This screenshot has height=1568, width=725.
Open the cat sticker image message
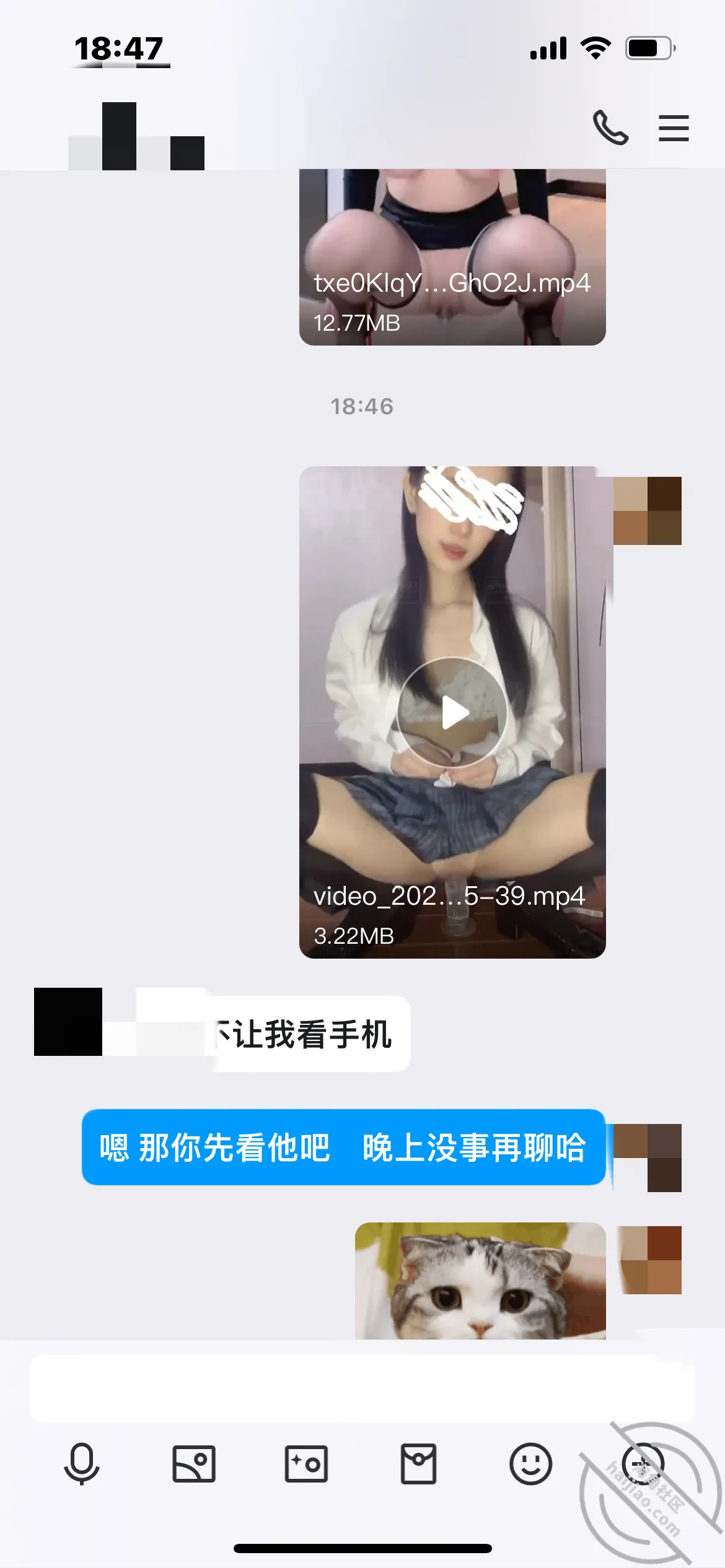480,1281
